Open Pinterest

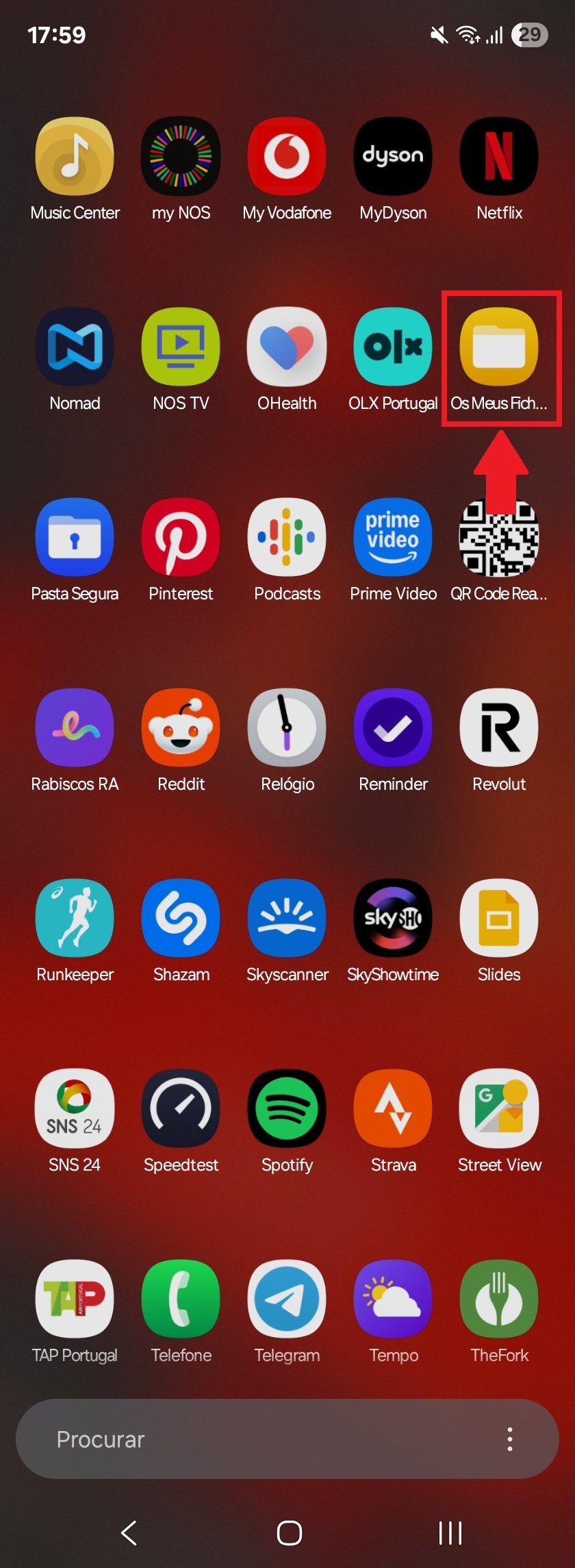click(x=181, y=538)
